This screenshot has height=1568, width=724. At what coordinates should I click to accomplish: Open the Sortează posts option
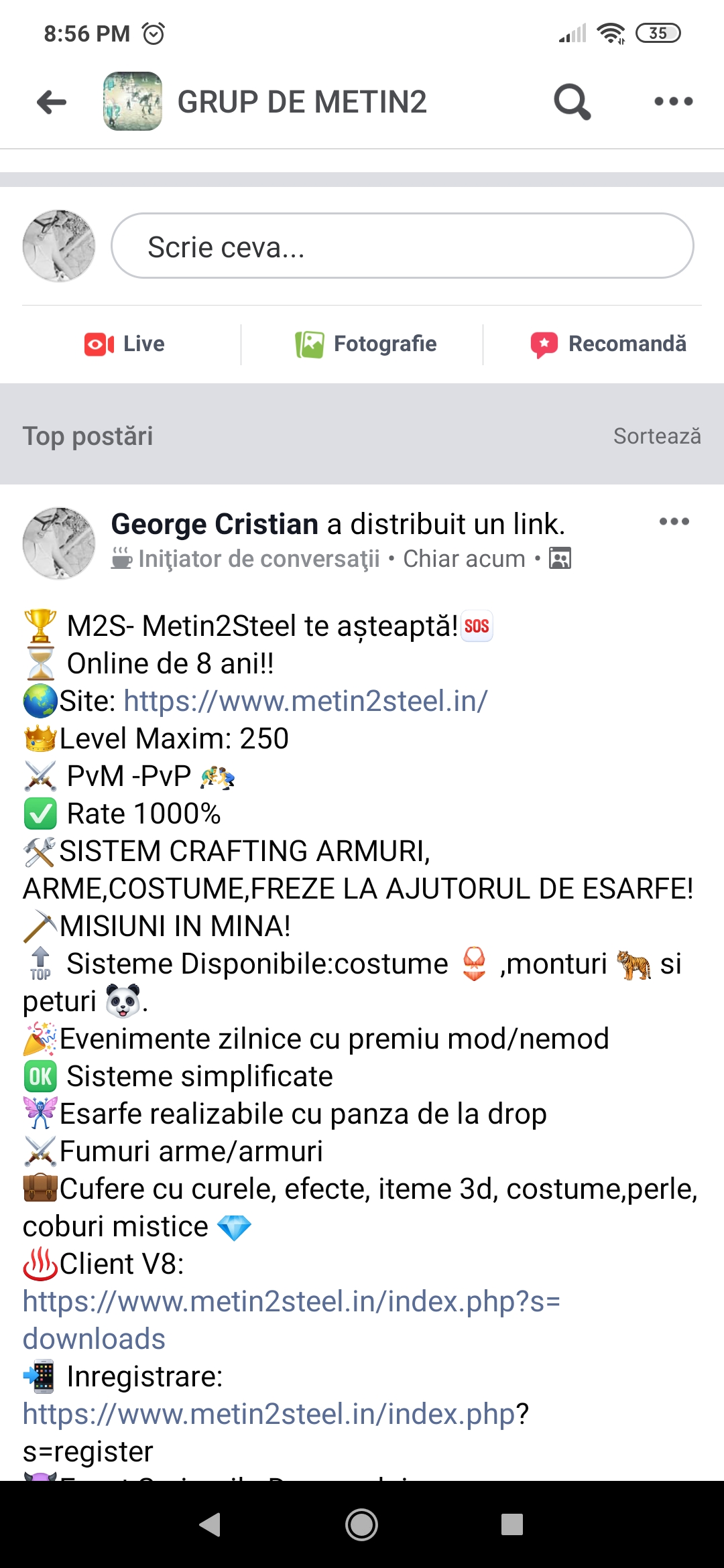(x=657, y=436)
